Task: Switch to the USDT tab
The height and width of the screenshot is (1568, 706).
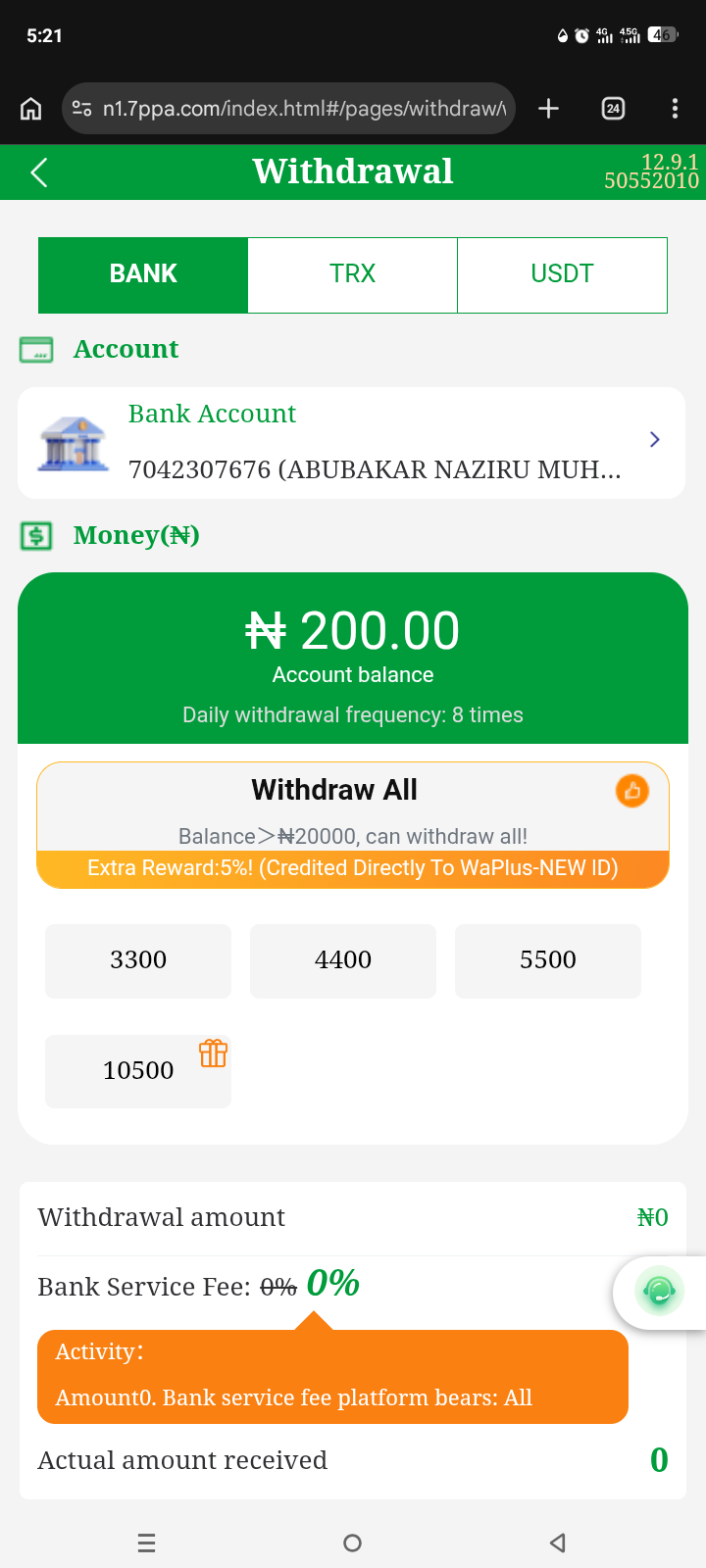Action: tap(562, 274)
